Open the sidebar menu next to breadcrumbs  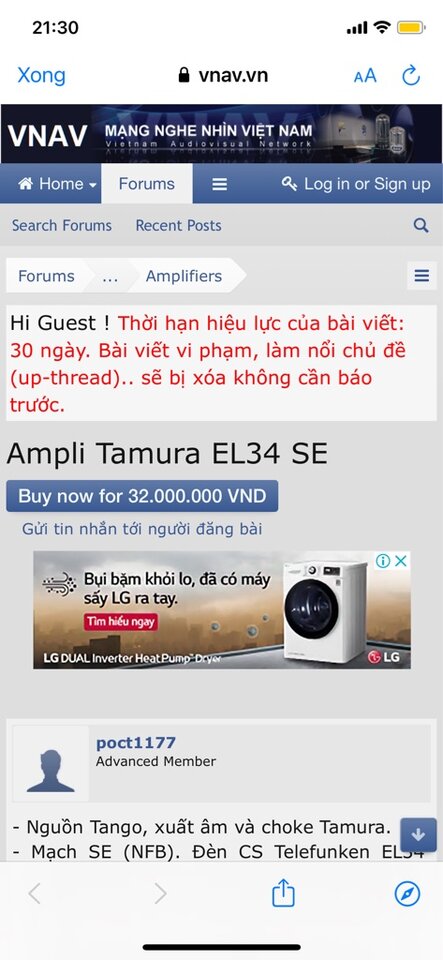click(422, 276)
